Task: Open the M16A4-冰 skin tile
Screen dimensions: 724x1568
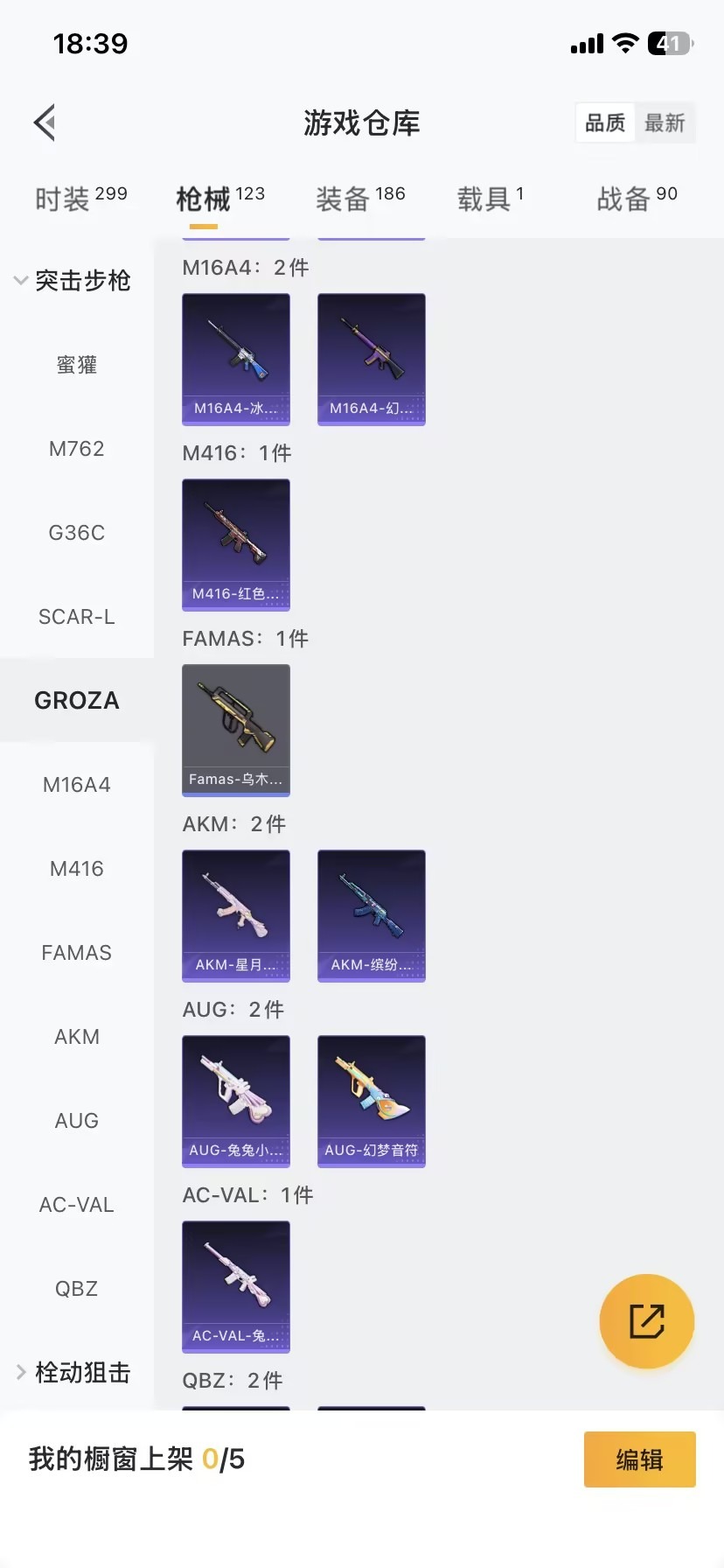Action: [236, 359]
